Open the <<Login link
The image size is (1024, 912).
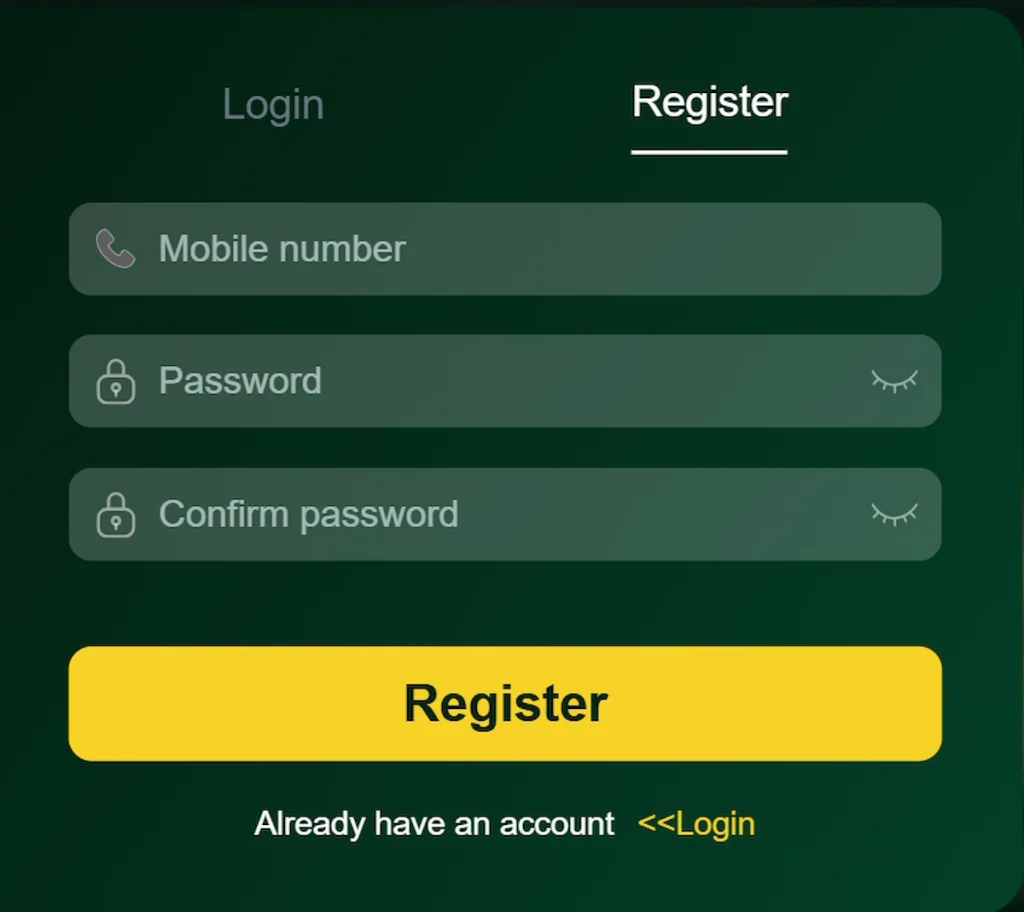(696, 824)
